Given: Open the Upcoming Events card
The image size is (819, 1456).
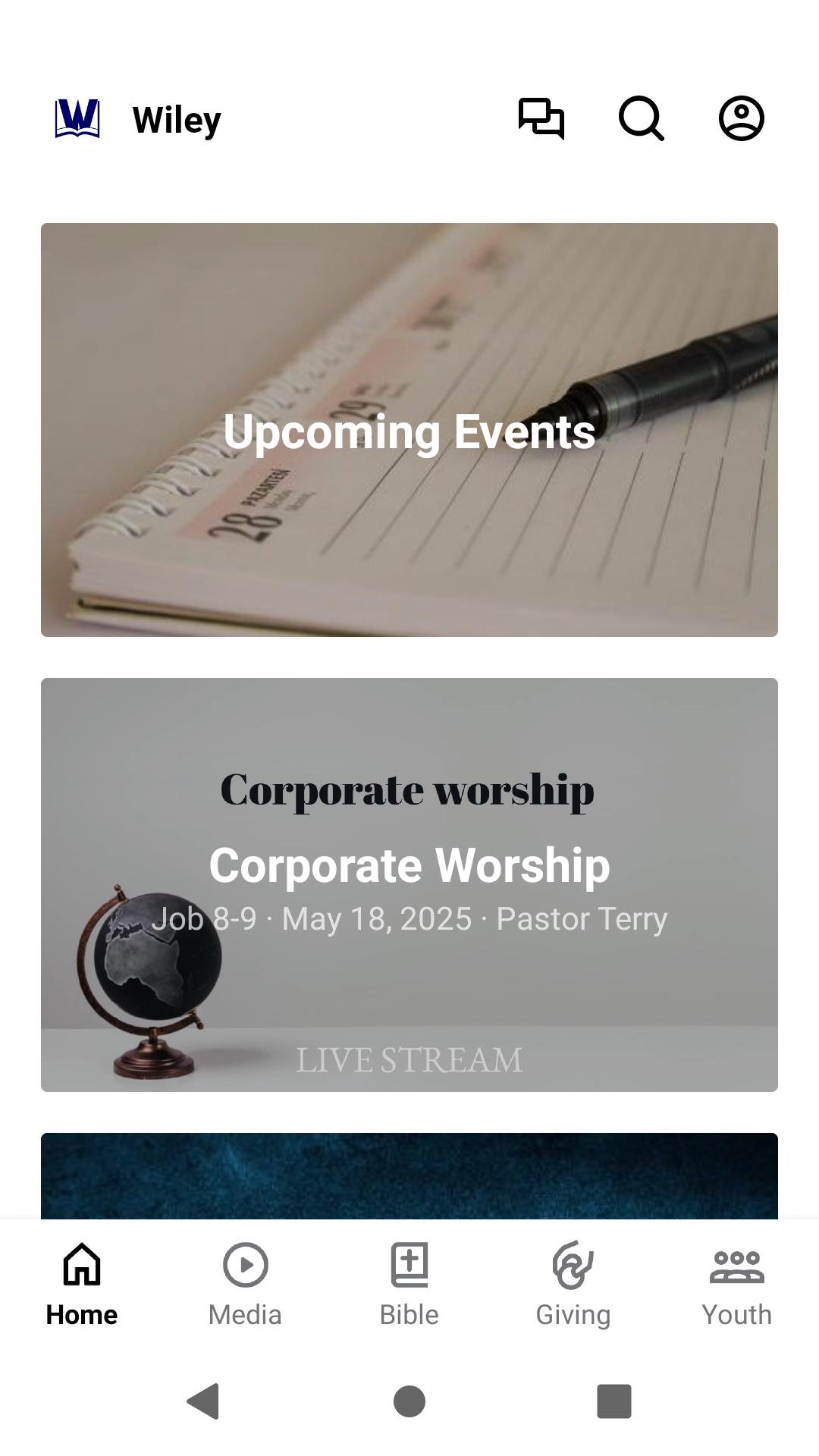Looking at the screenshot, I should click(409, 430).
